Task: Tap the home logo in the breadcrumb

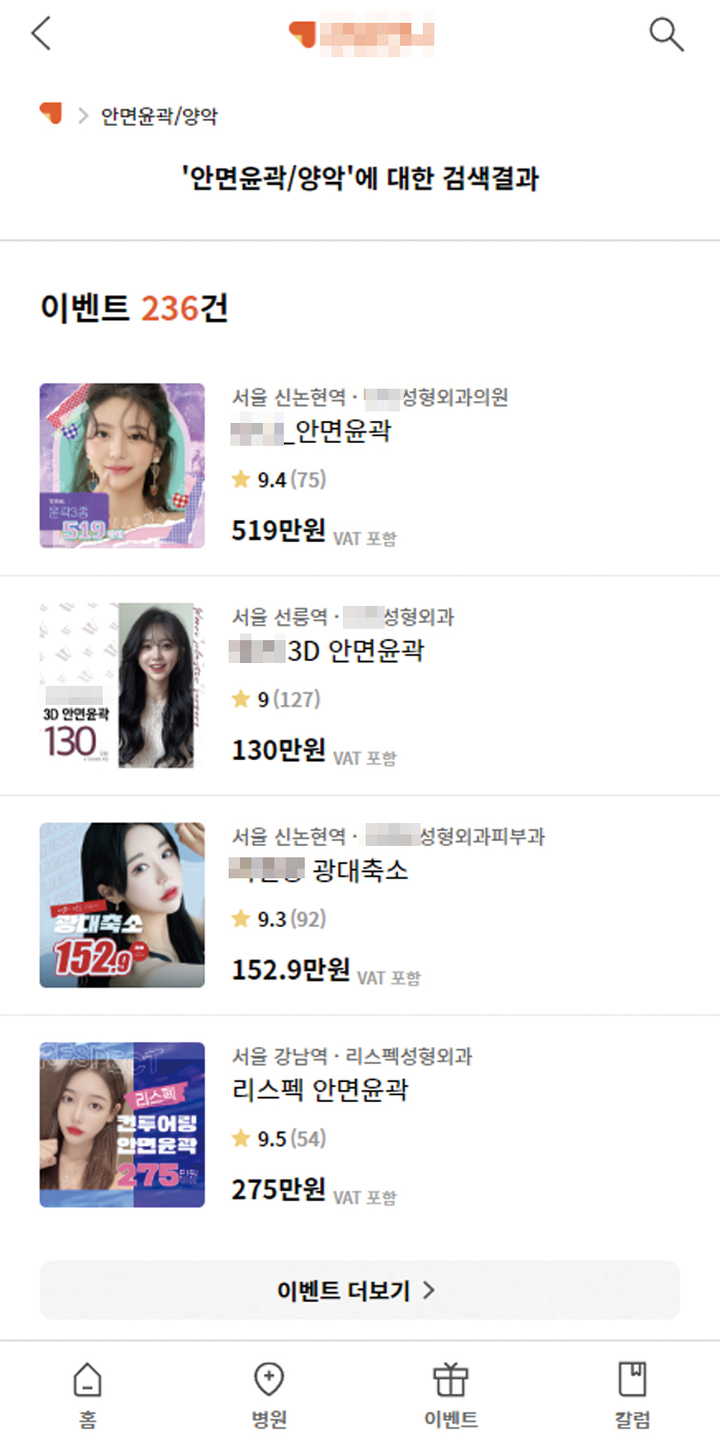Action: click(x=51, y=114)
